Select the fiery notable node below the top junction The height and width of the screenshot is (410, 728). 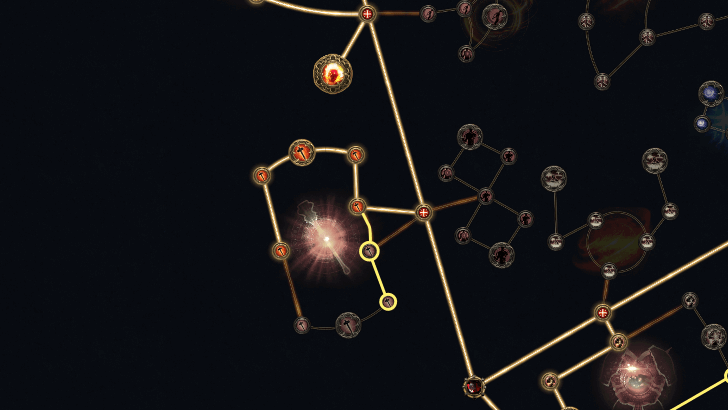click(x=332, y=72)
